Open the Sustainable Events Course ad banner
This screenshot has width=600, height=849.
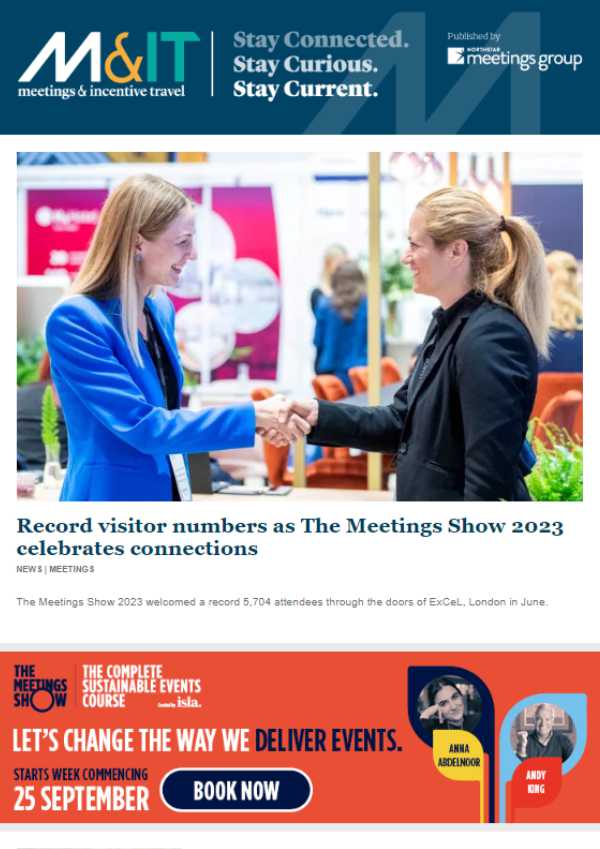tap(300, 737)
